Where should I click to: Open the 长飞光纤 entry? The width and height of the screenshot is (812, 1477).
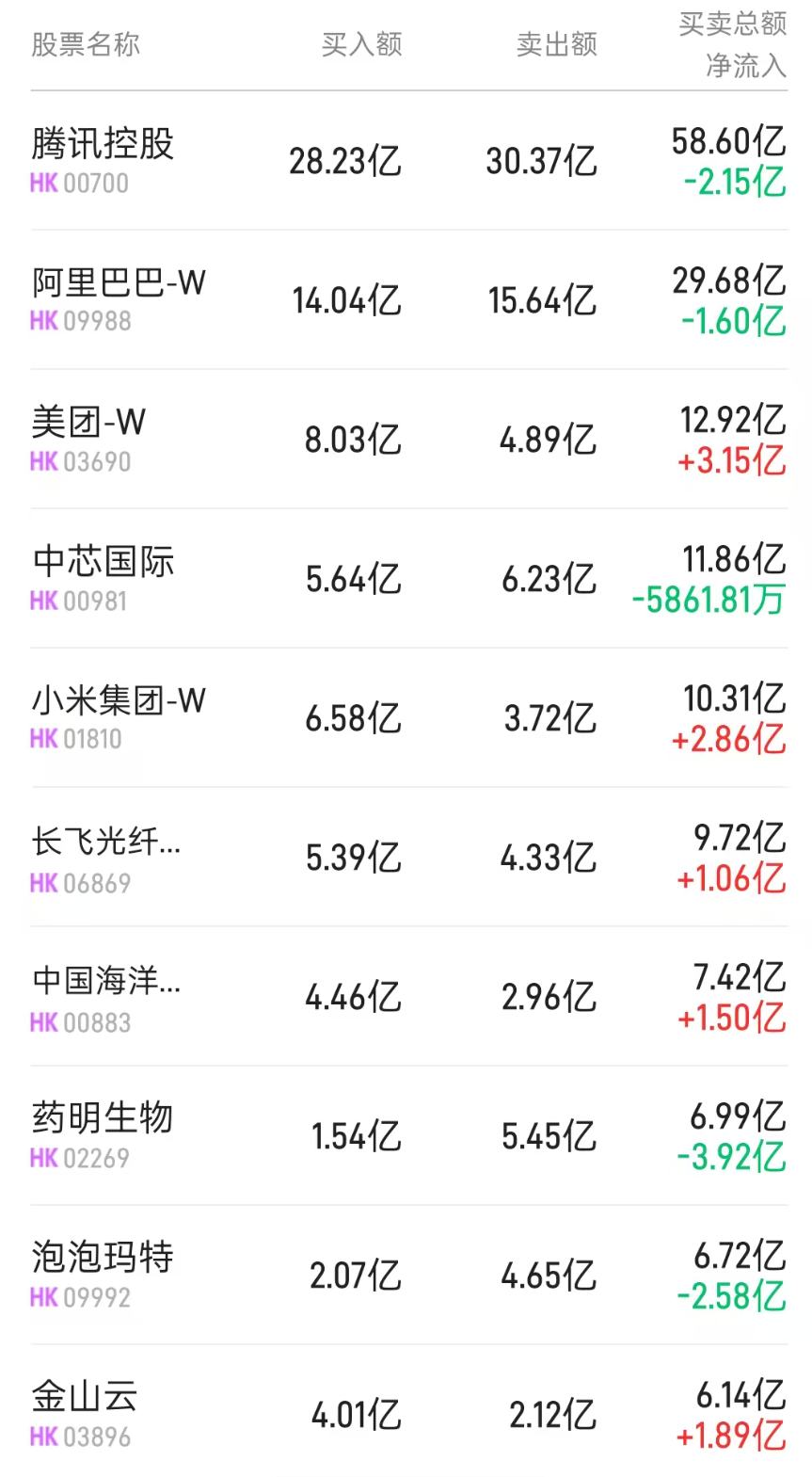point(103,839)
